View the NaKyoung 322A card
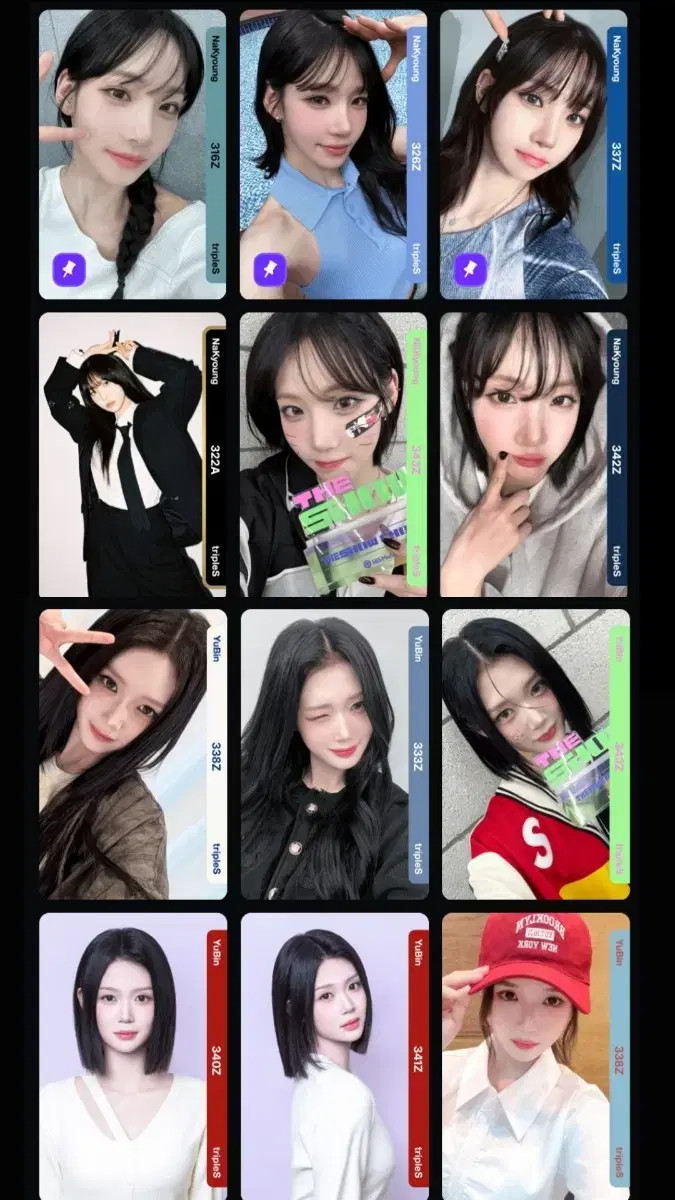The height and width of the screenshot is (1200, 675). coord(132,455)
